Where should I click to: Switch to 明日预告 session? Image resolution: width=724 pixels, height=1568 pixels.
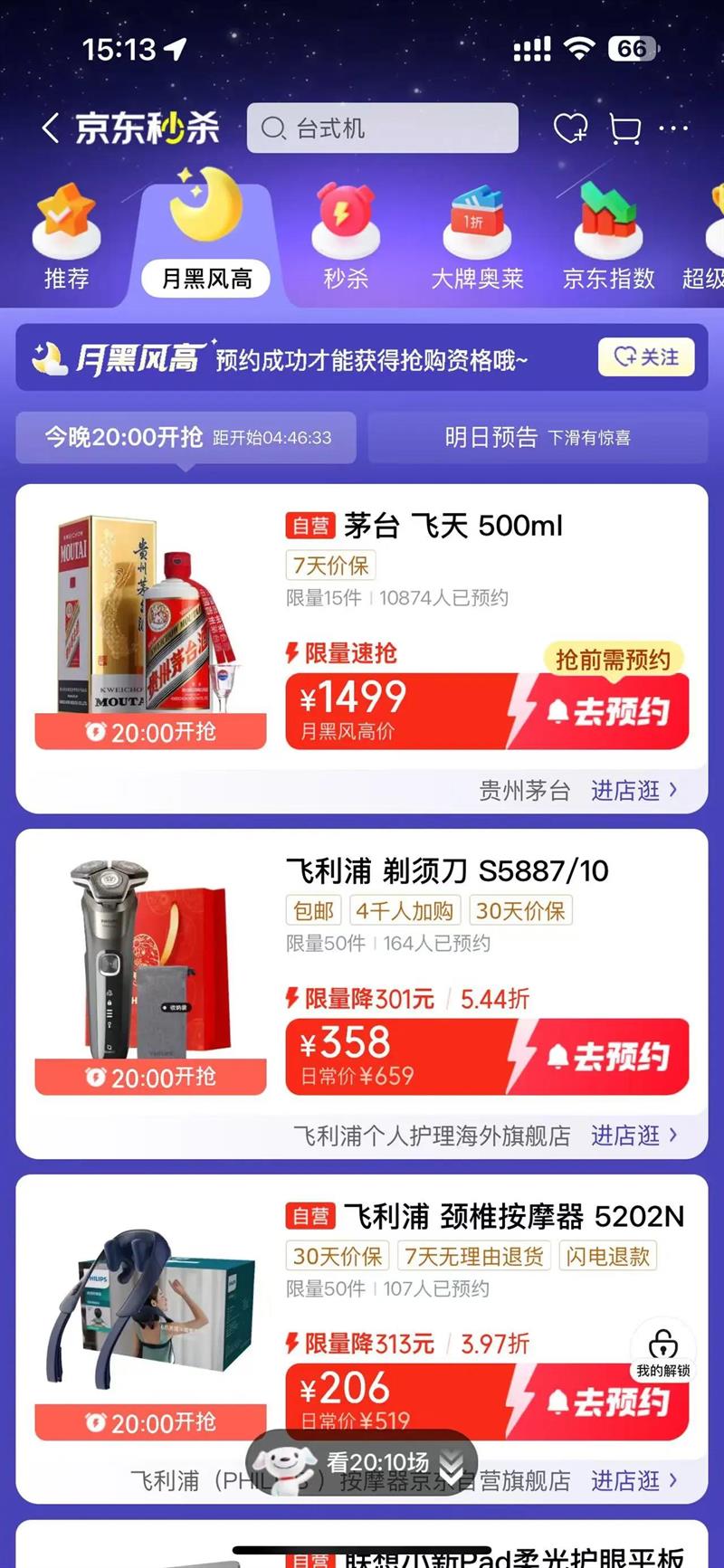537,438
